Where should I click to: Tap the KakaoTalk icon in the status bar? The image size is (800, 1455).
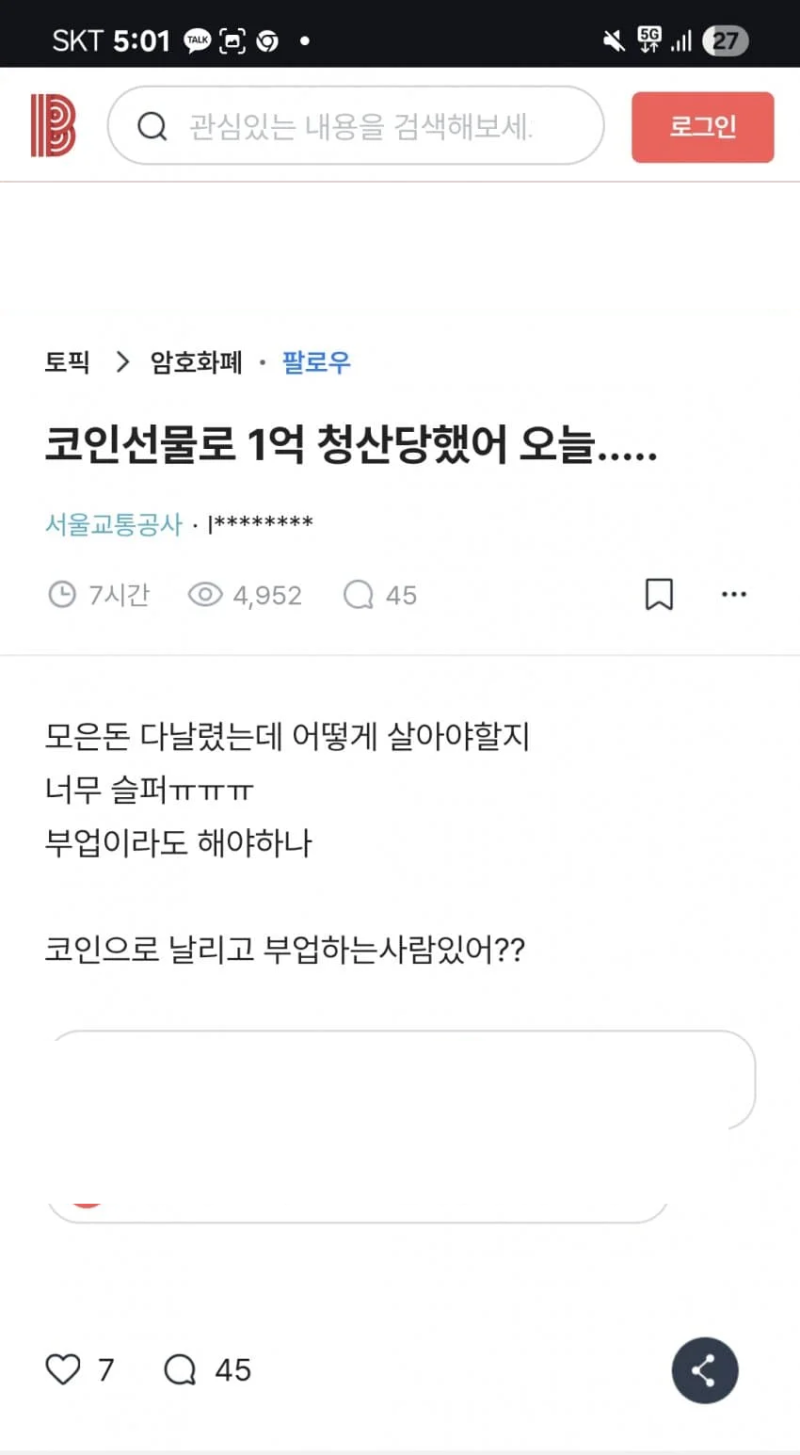(197, 40)
